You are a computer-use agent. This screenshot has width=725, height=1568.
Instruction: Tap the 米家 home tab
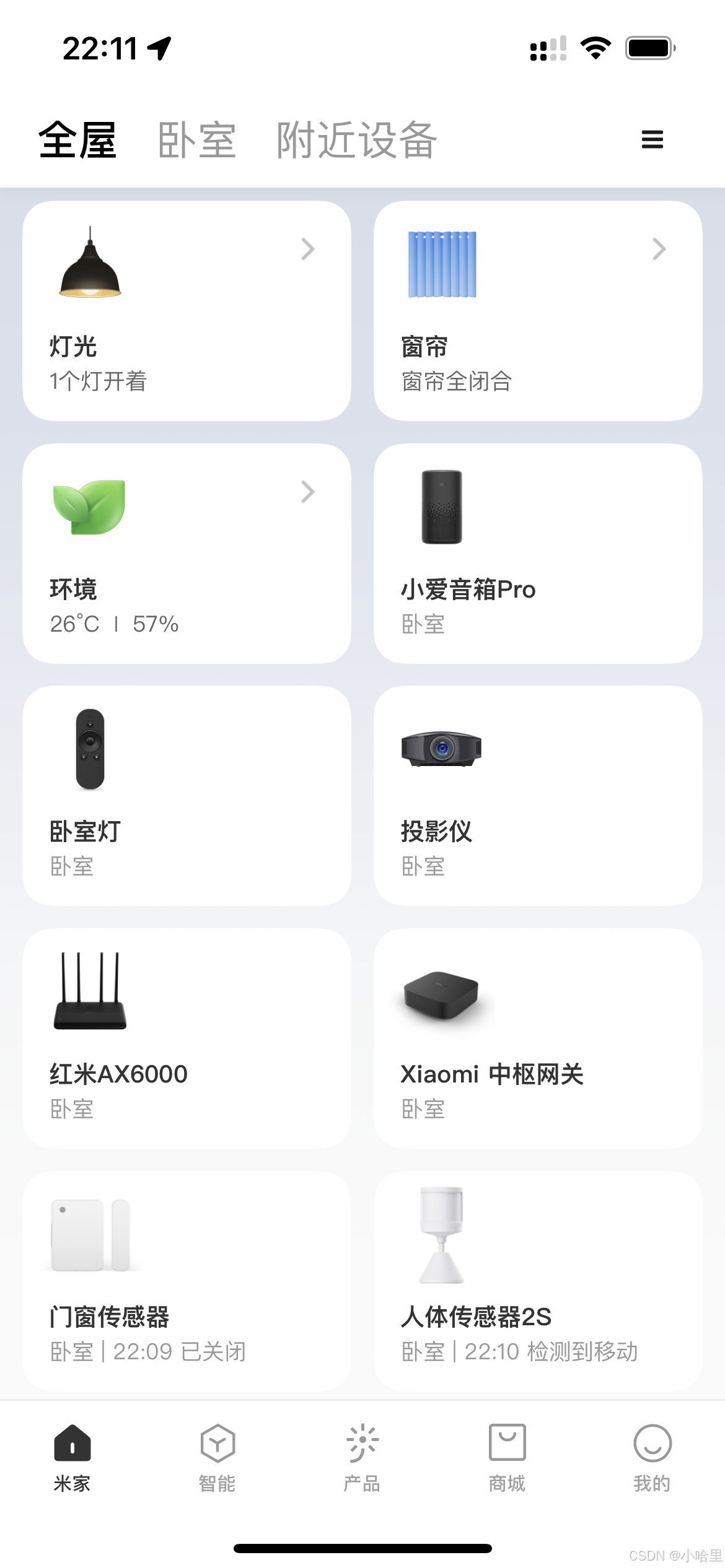[72, 1457]
